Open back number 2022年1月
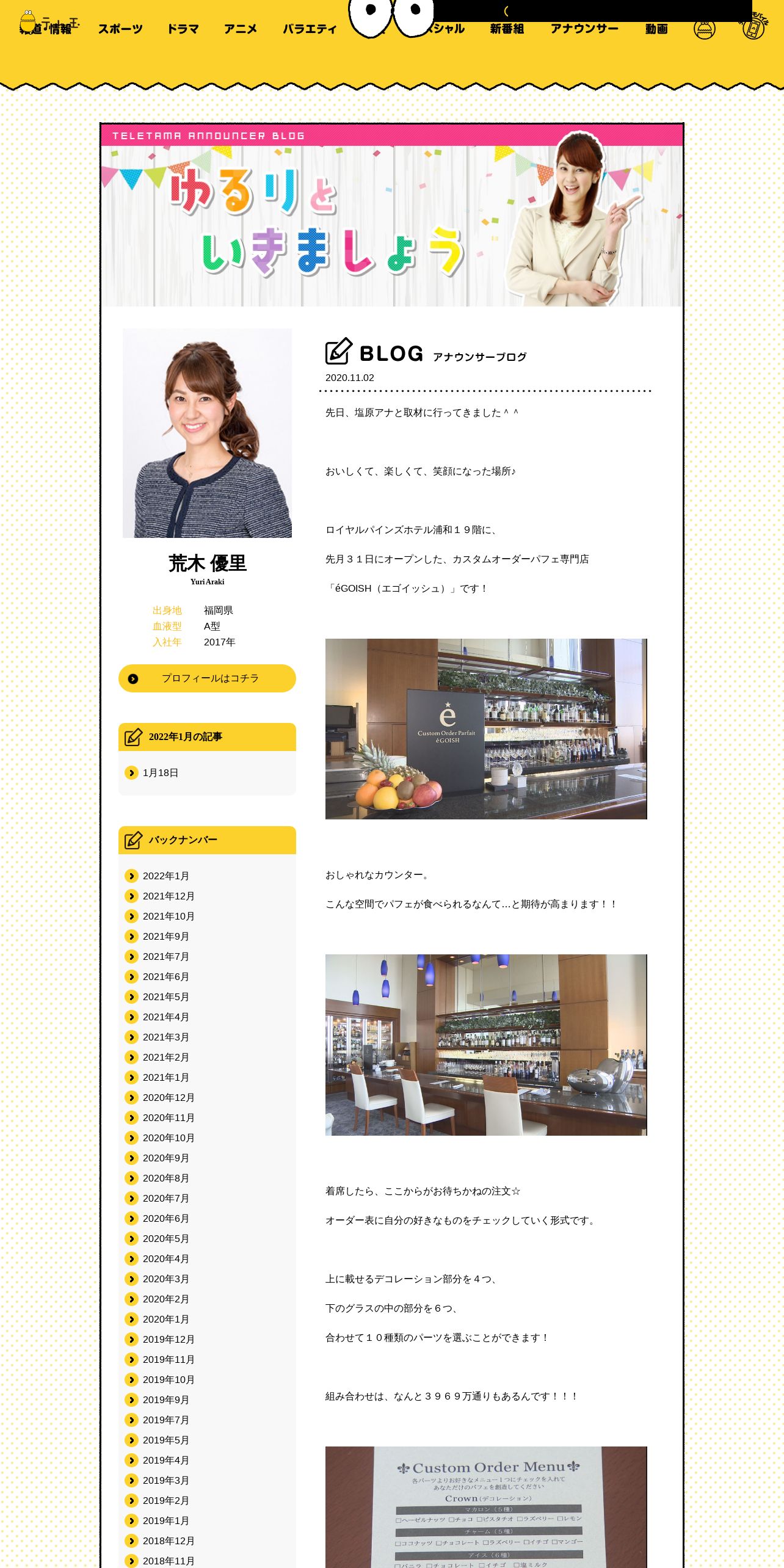Screen dimensions: 784x1568 pyautogui.click(x=165, y=876)
